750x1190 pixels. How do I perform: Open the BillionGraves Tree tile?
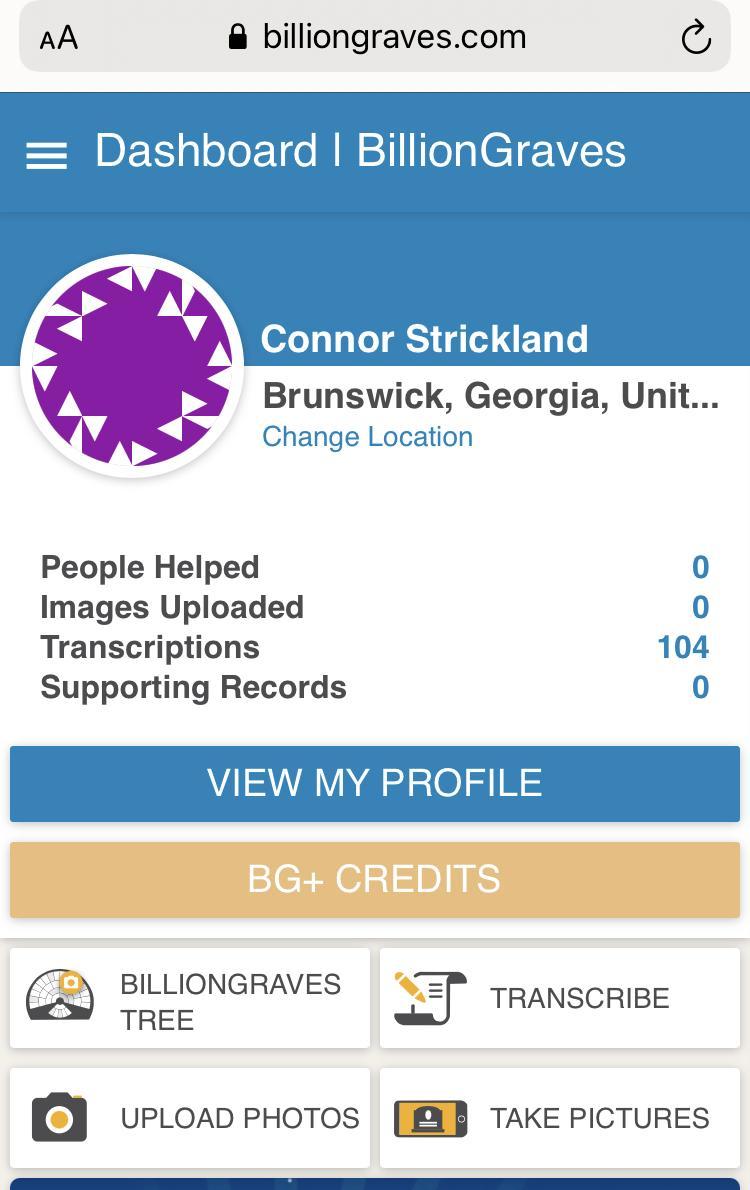click(x=190, y=999)
